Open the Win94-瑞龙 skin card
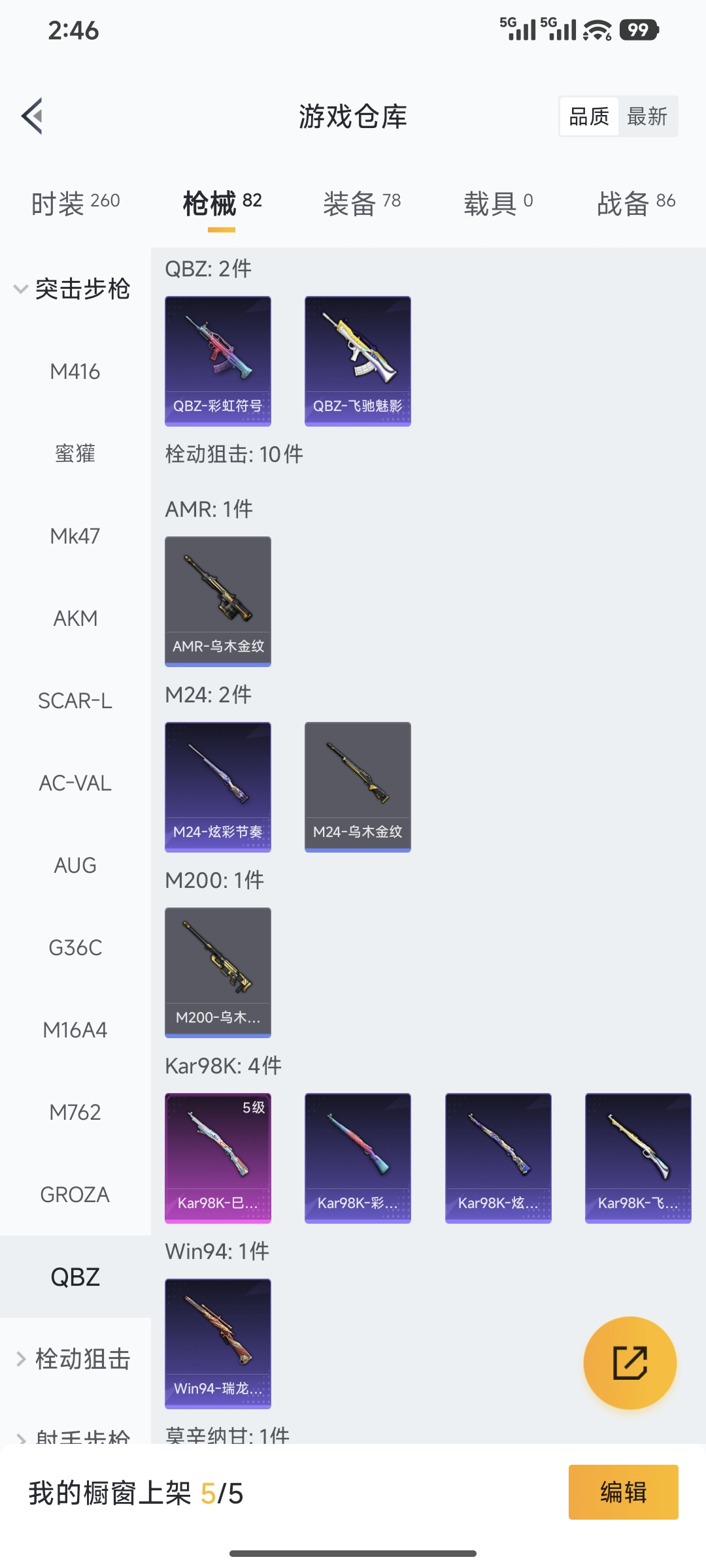Screen dimensions: 706x1568 coord(218,1343)
